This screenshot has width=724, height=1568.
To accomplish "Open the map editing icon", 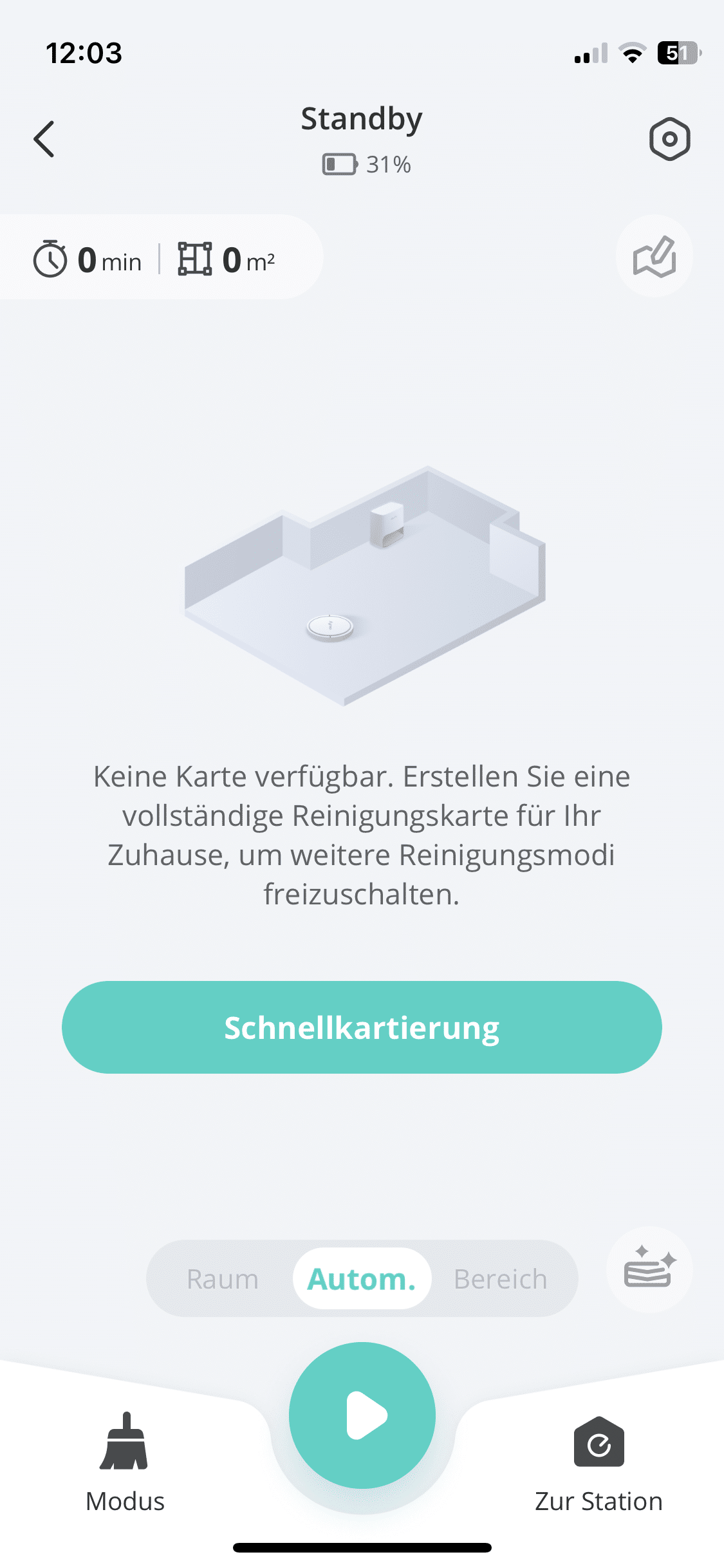I will click(654, 257).
